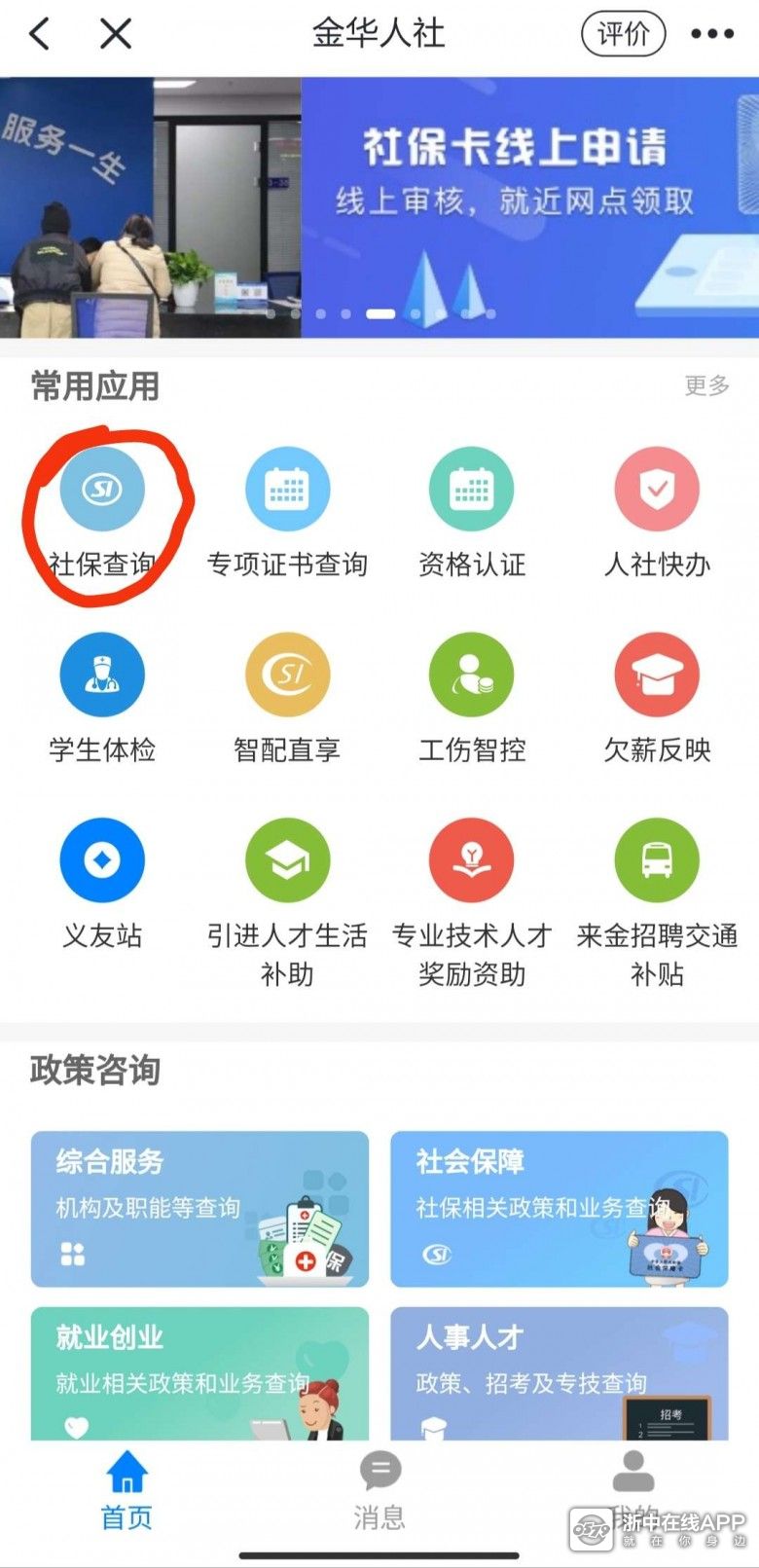Open the 社会保障 policy card
The width and height of the screenshot is (759, 1568).
(x=560, y=1209)
